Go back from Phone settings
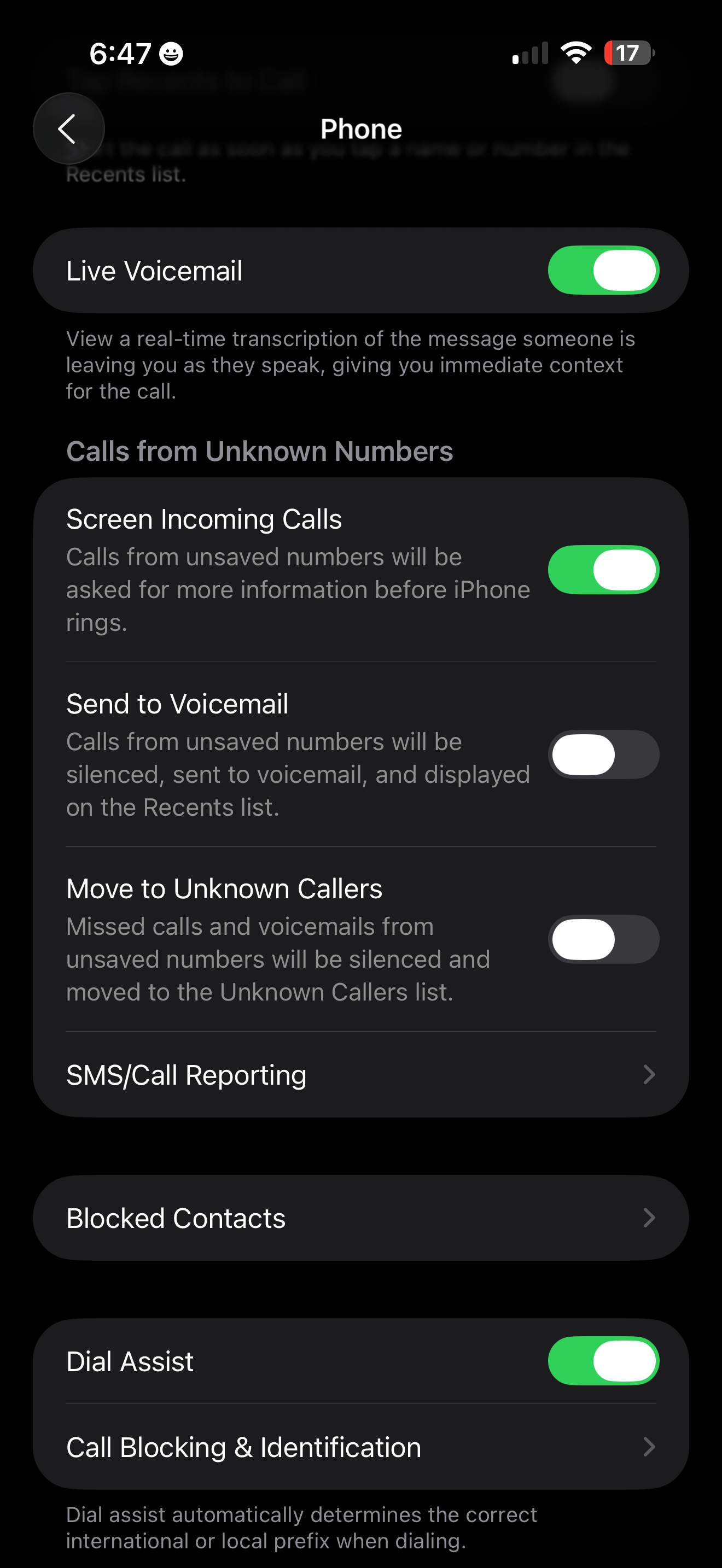Viewport: 722px width, 1568px height. pyautogui.click(x=68, y=128)
